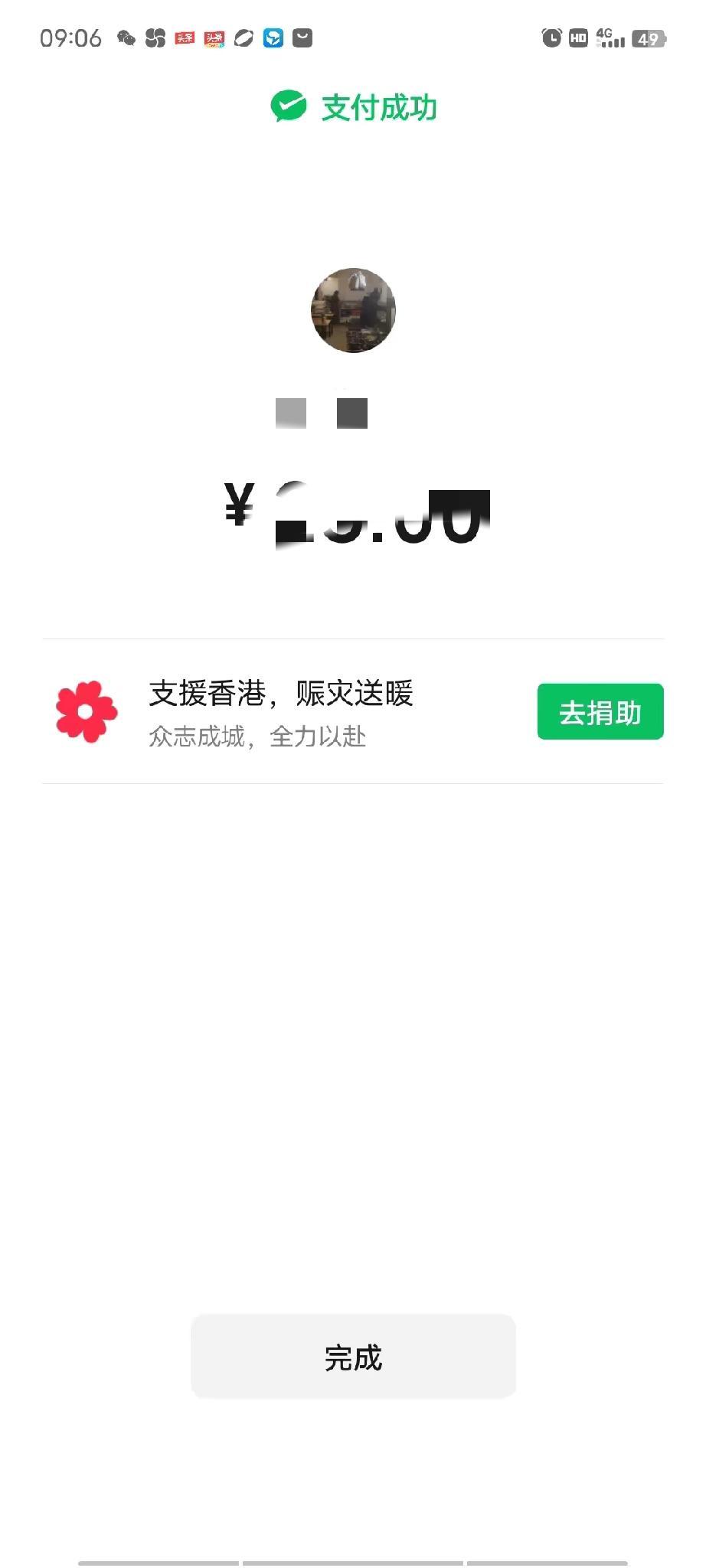706x1568 pixels.
Task: Tap the second Toutiao notification icon
Action: [x=214, y=37]
